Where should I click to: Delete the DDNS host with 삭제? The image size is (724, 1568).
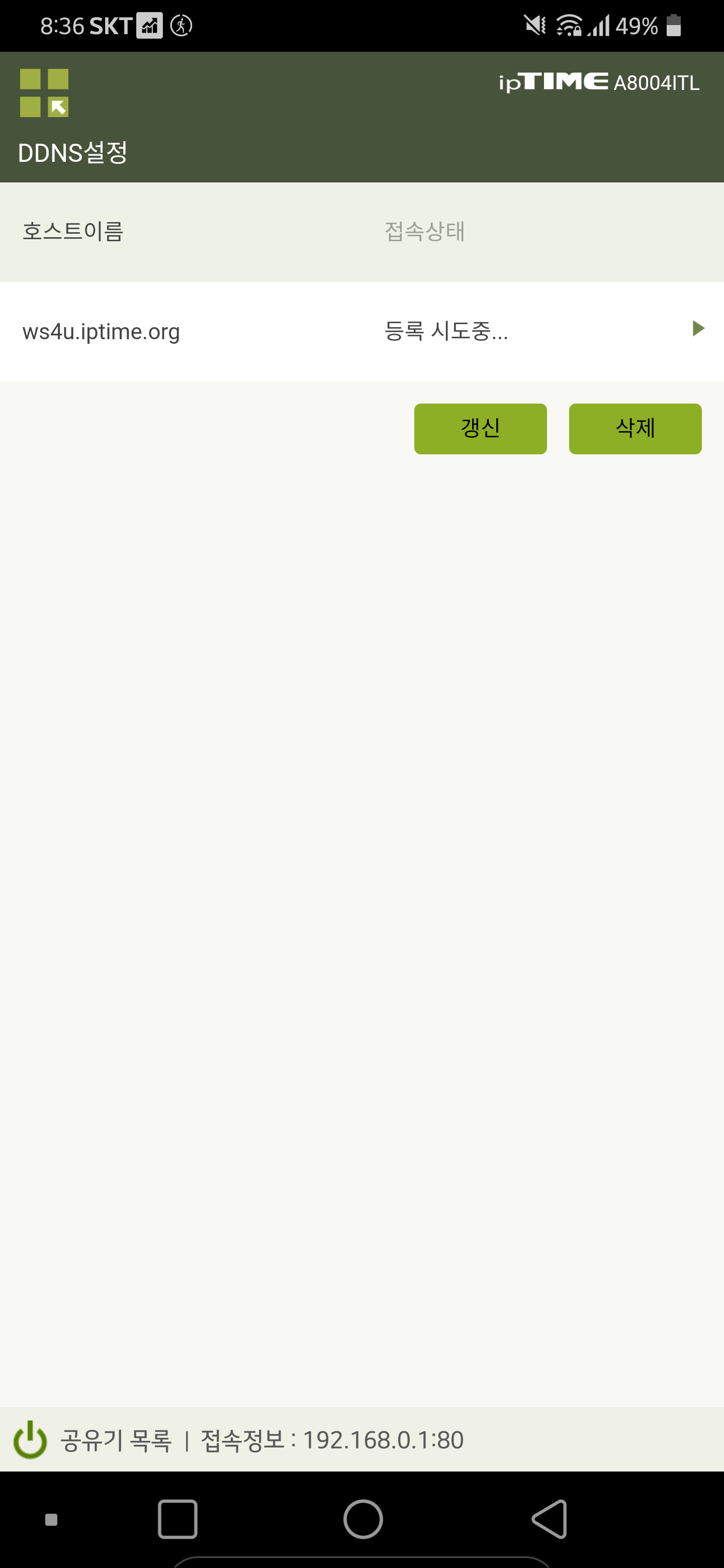635,429
